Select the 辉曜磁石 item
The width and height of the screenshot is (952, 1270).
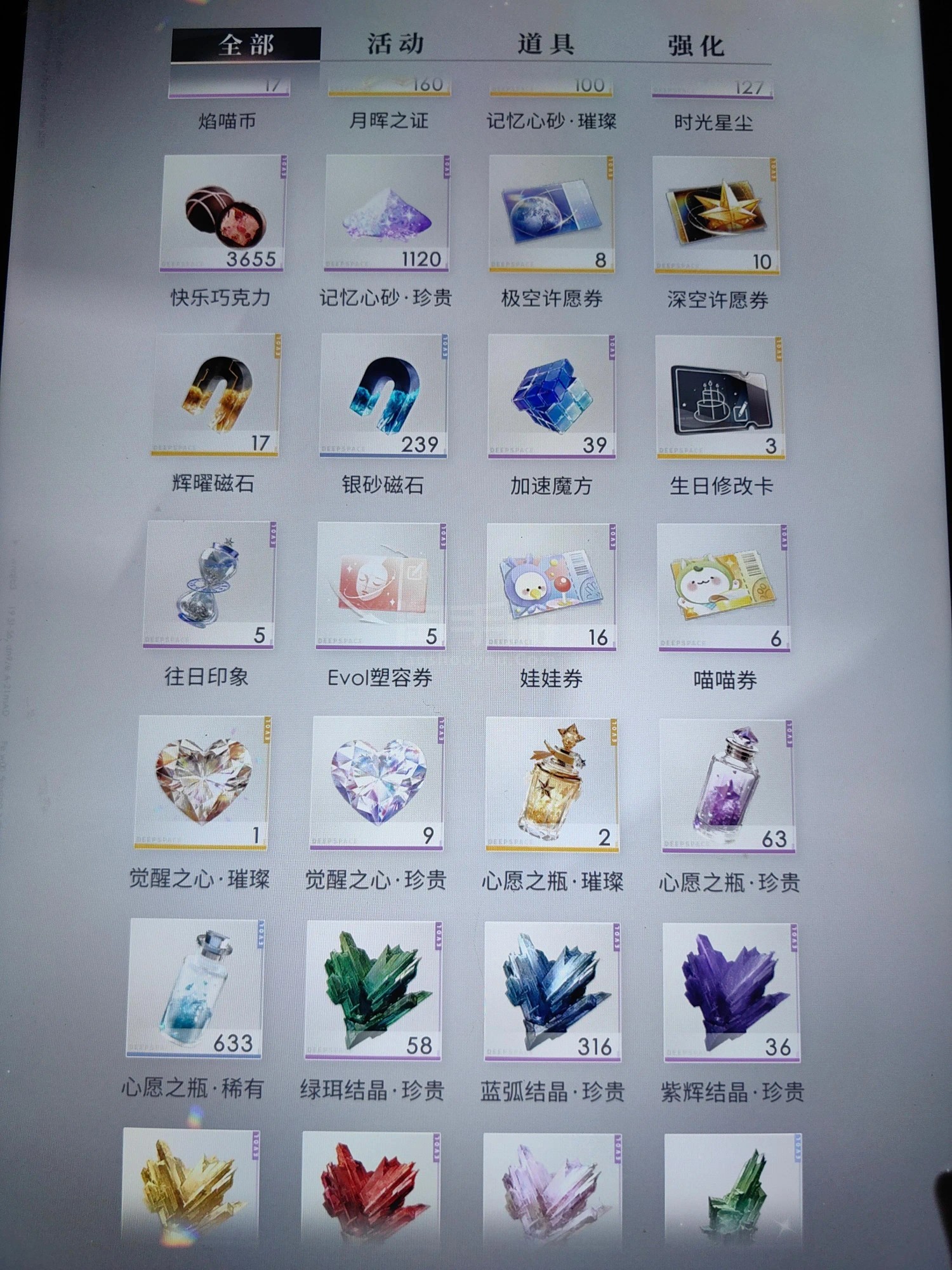216,395
